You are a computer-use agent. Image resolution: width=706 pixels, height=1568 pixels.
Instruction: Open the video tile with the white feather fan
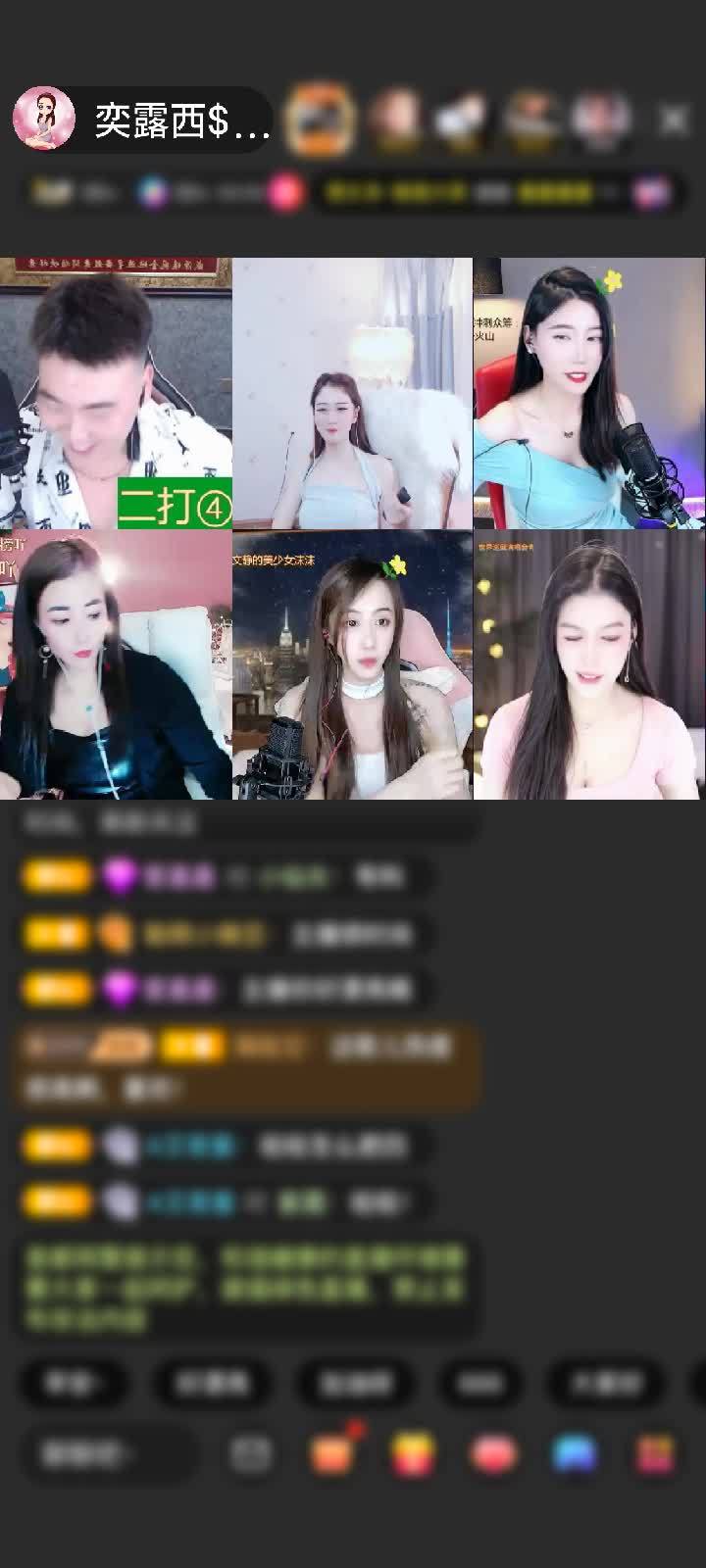click(x=352, y=392)
